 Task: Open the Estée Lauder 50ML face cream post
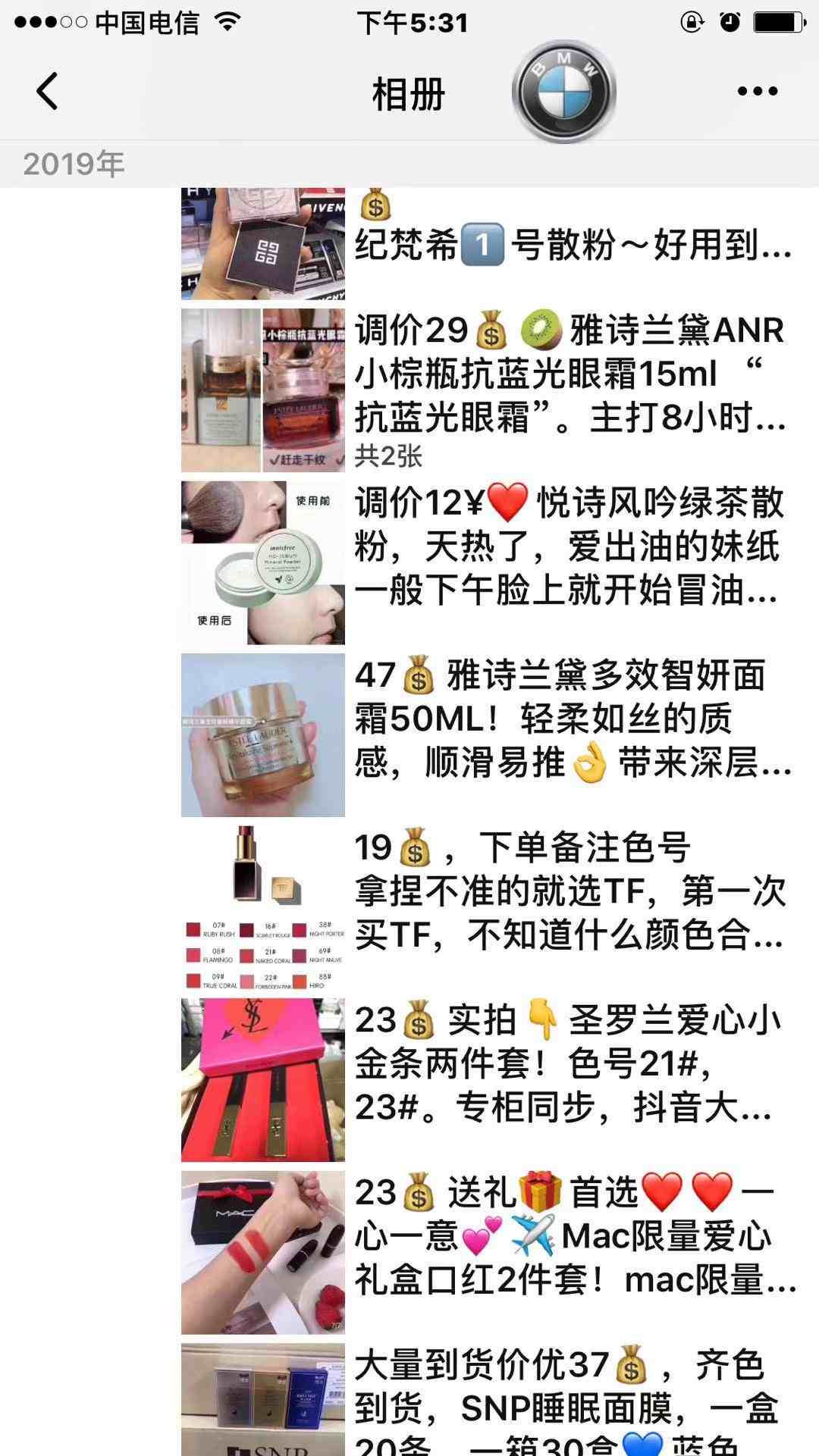point(573,720)
